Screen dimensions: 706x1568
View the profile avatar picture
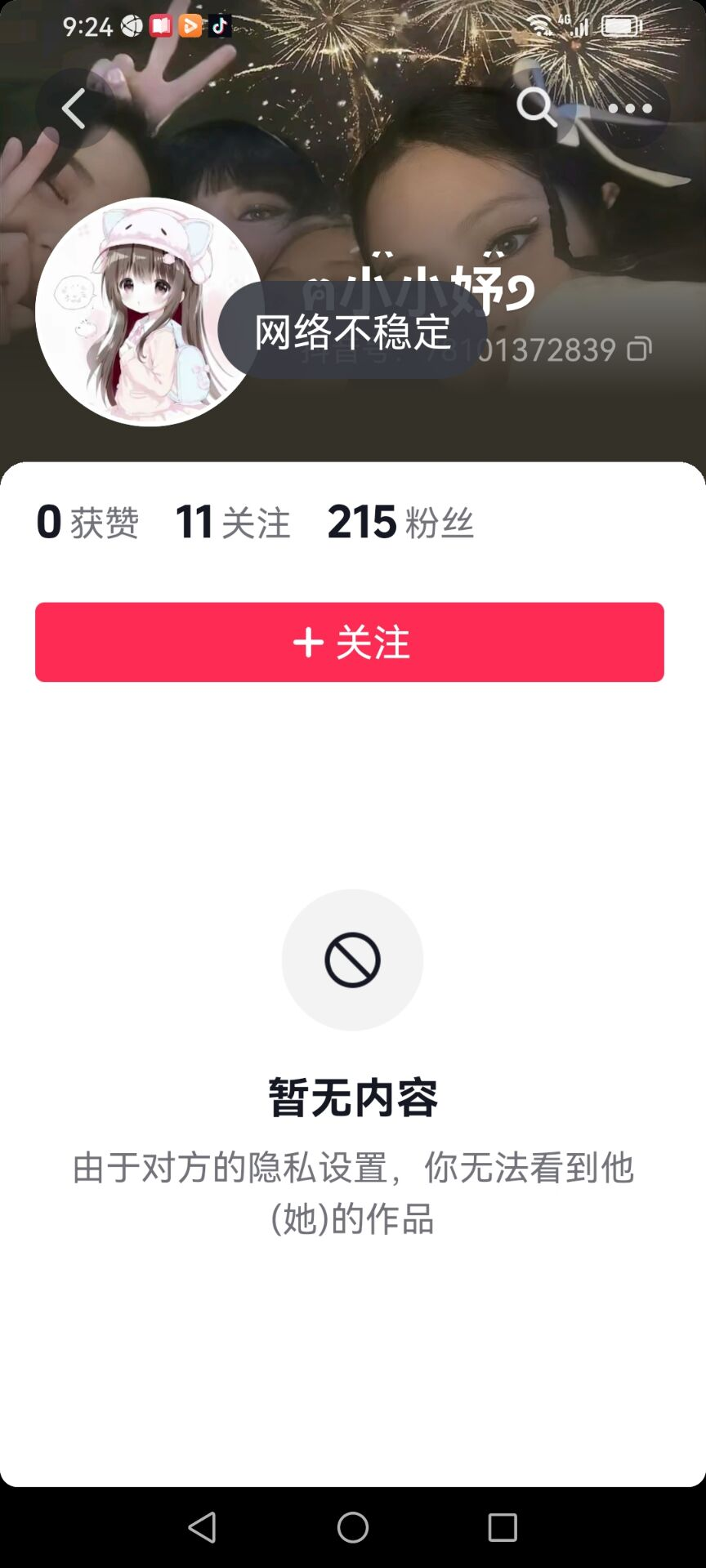(x=149, y=311)
